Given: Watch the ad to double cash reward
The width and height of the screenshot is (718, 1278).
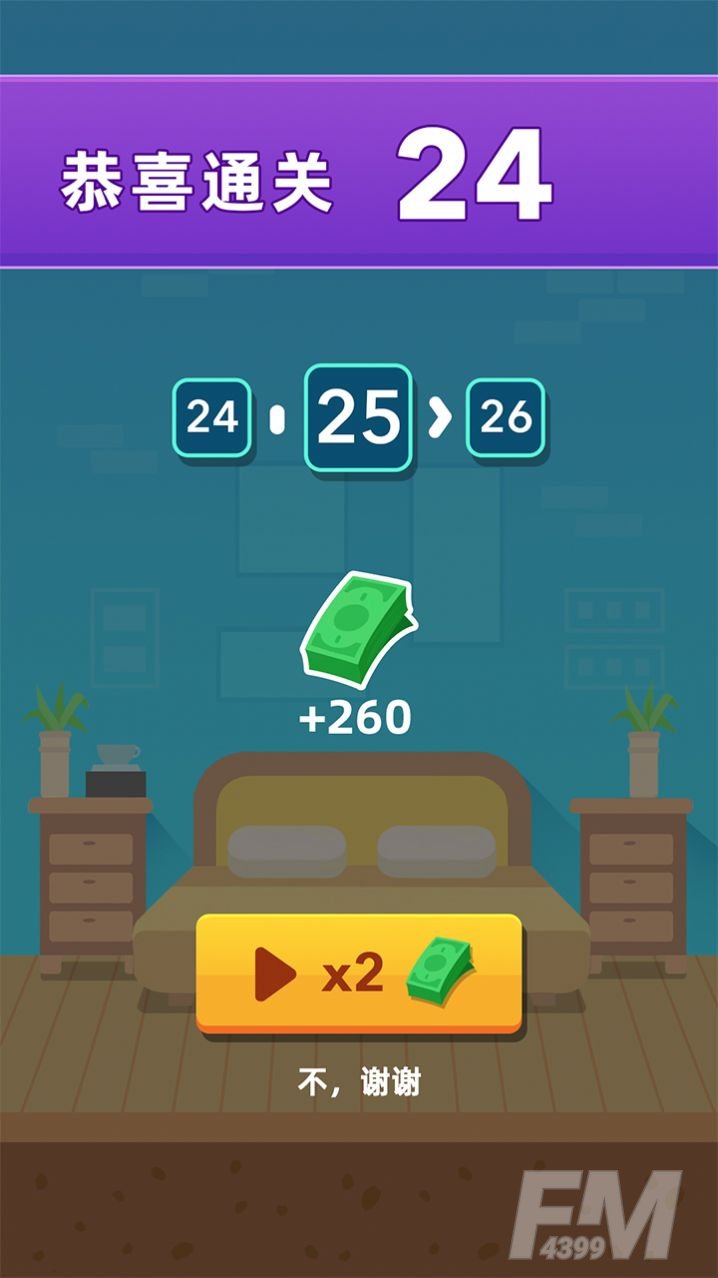Looking at the screenshot, I should (x=359, y=972).
